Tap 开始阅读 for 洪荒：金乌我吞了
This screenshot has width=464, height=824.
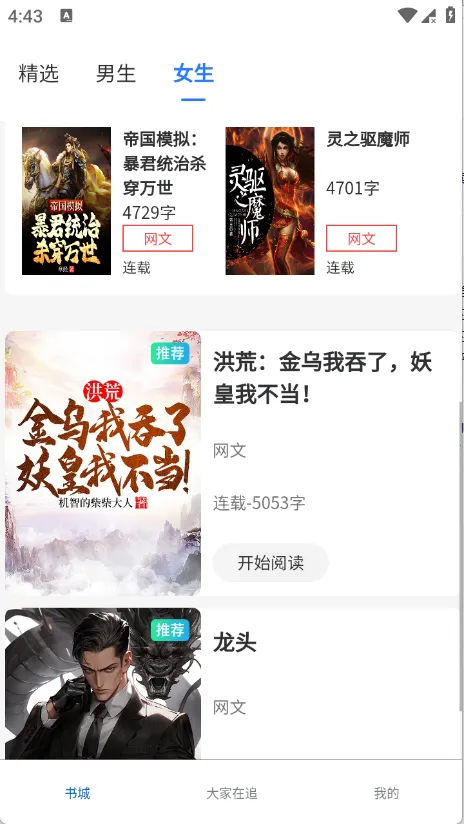271,562
